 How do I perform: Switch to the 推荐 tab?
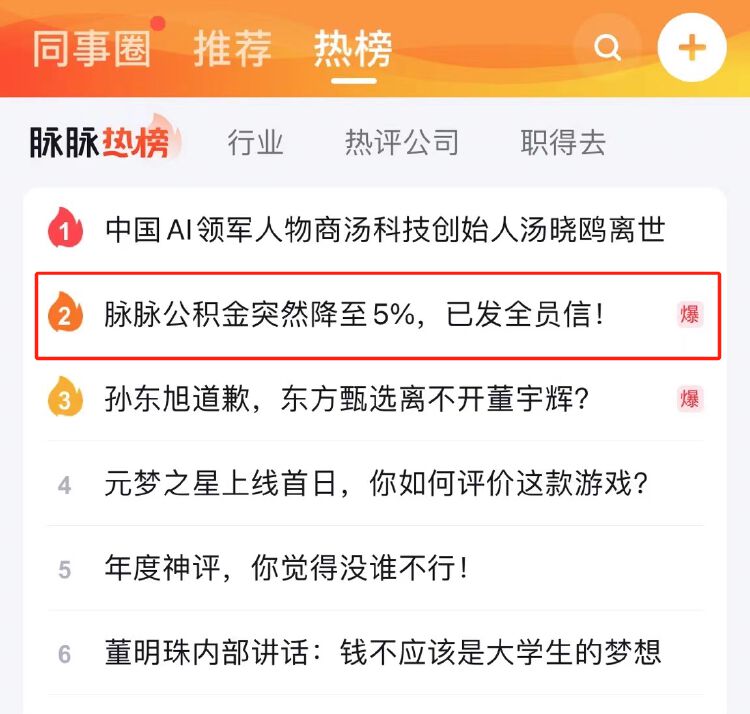coord(232,47)
